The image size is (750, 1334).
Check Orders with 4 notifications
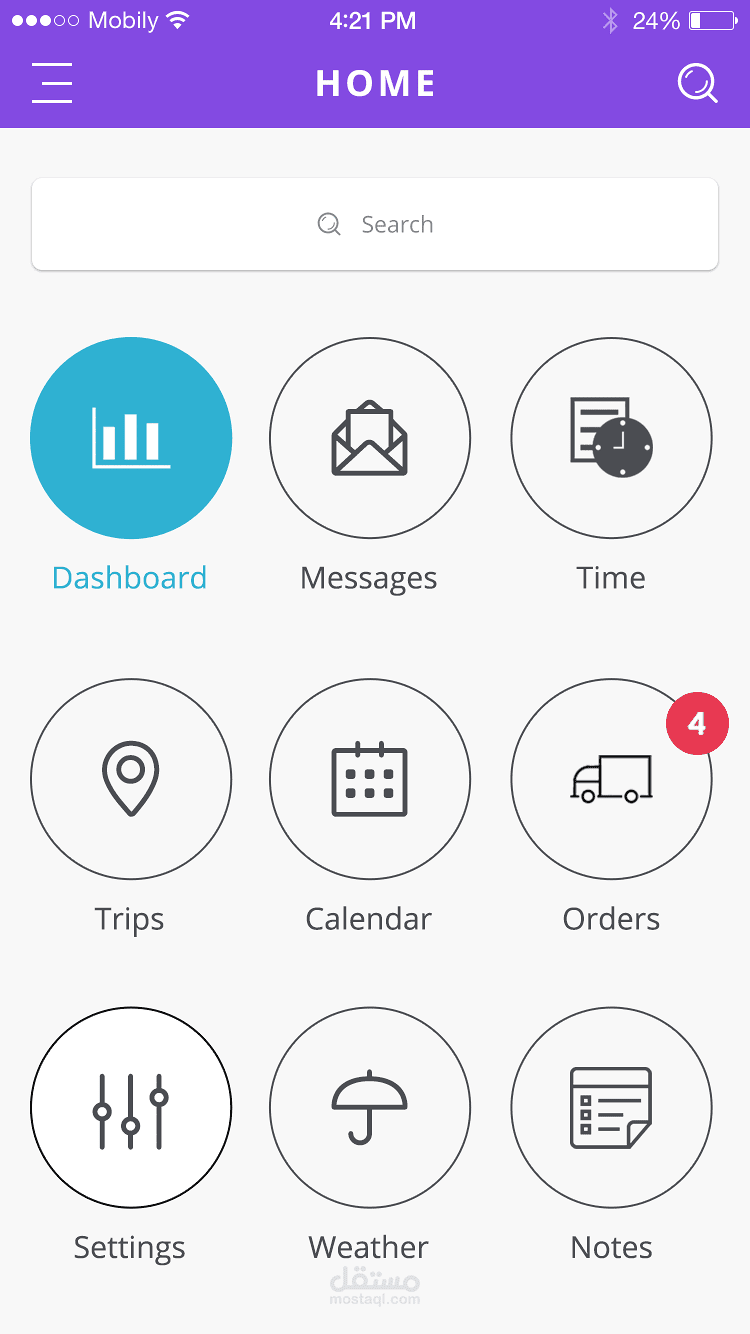pos(611,779)
